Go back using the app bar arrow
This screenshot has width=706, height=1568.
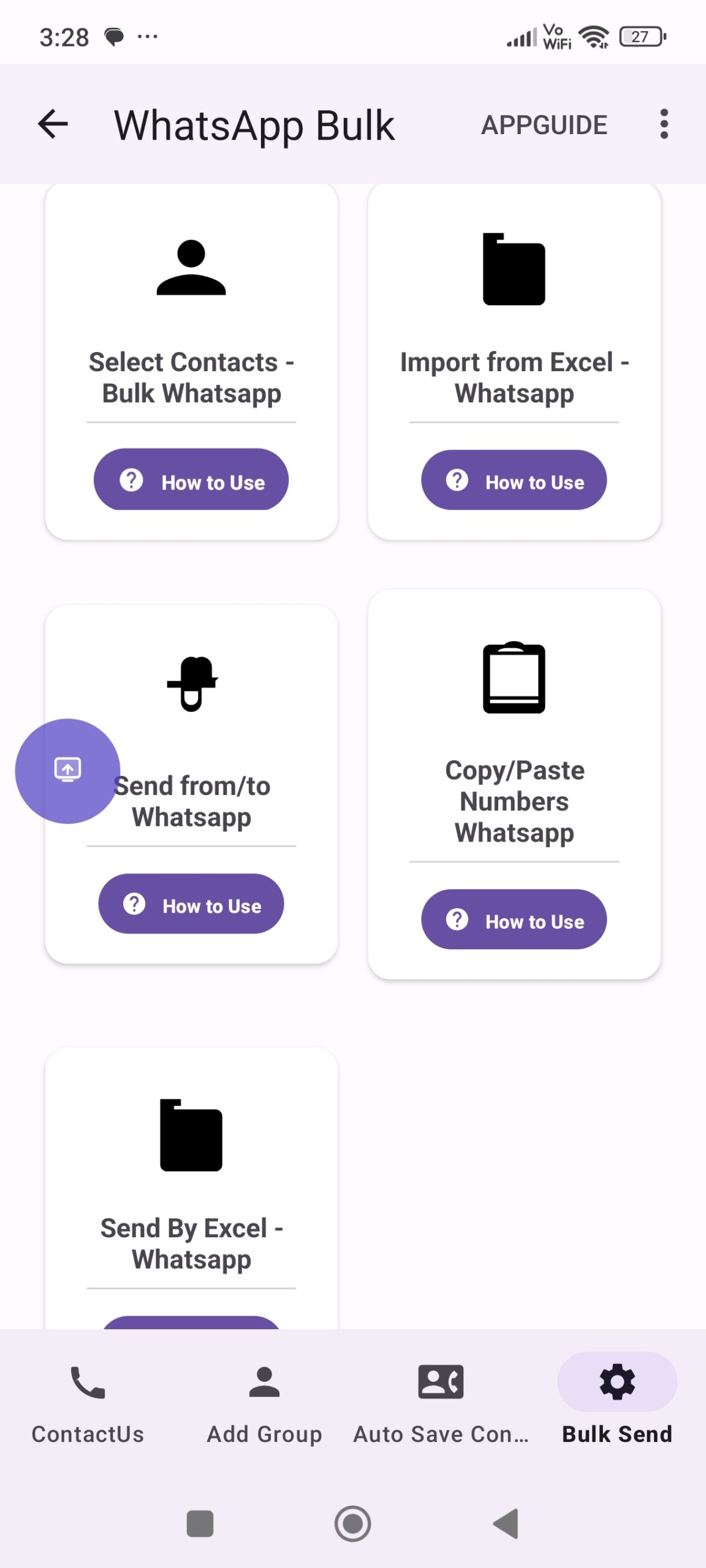pos(53,124)
